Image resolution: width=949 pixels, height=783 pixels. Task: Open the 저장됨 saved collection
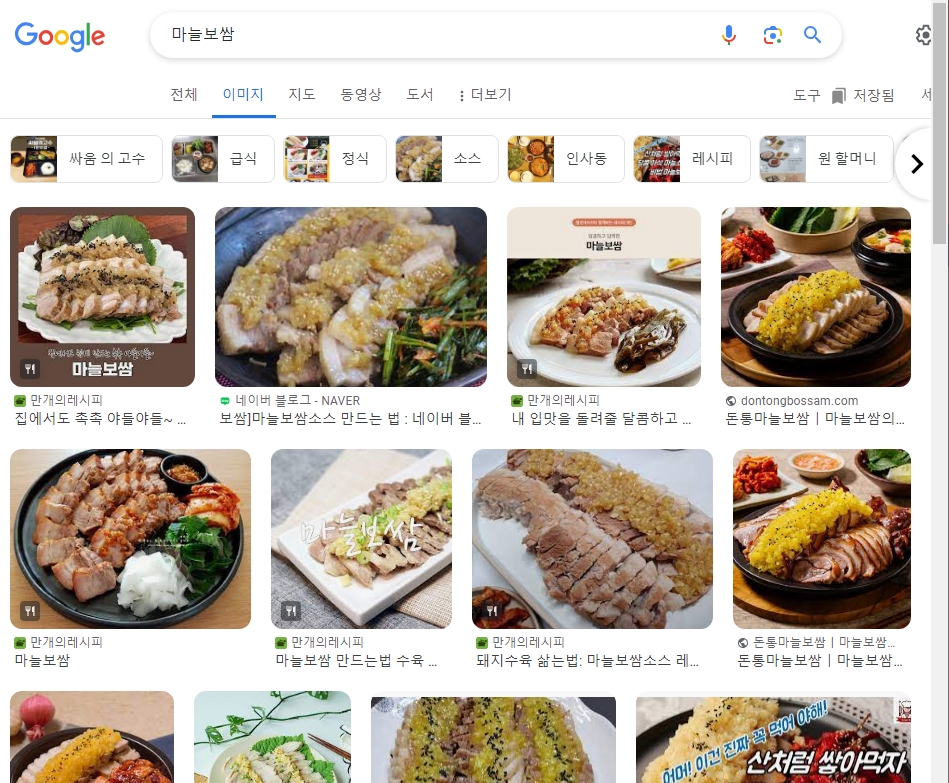[x=863, y=95]
